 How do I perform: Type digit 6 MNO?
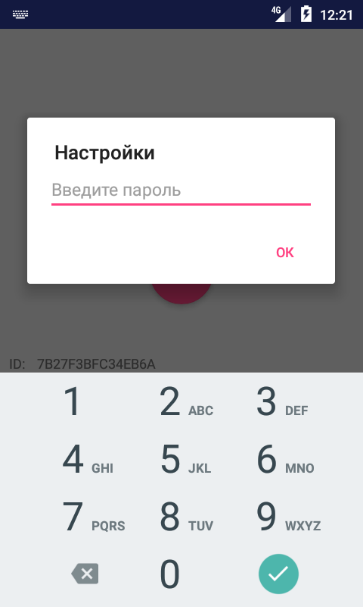click(x=278, y=459)
